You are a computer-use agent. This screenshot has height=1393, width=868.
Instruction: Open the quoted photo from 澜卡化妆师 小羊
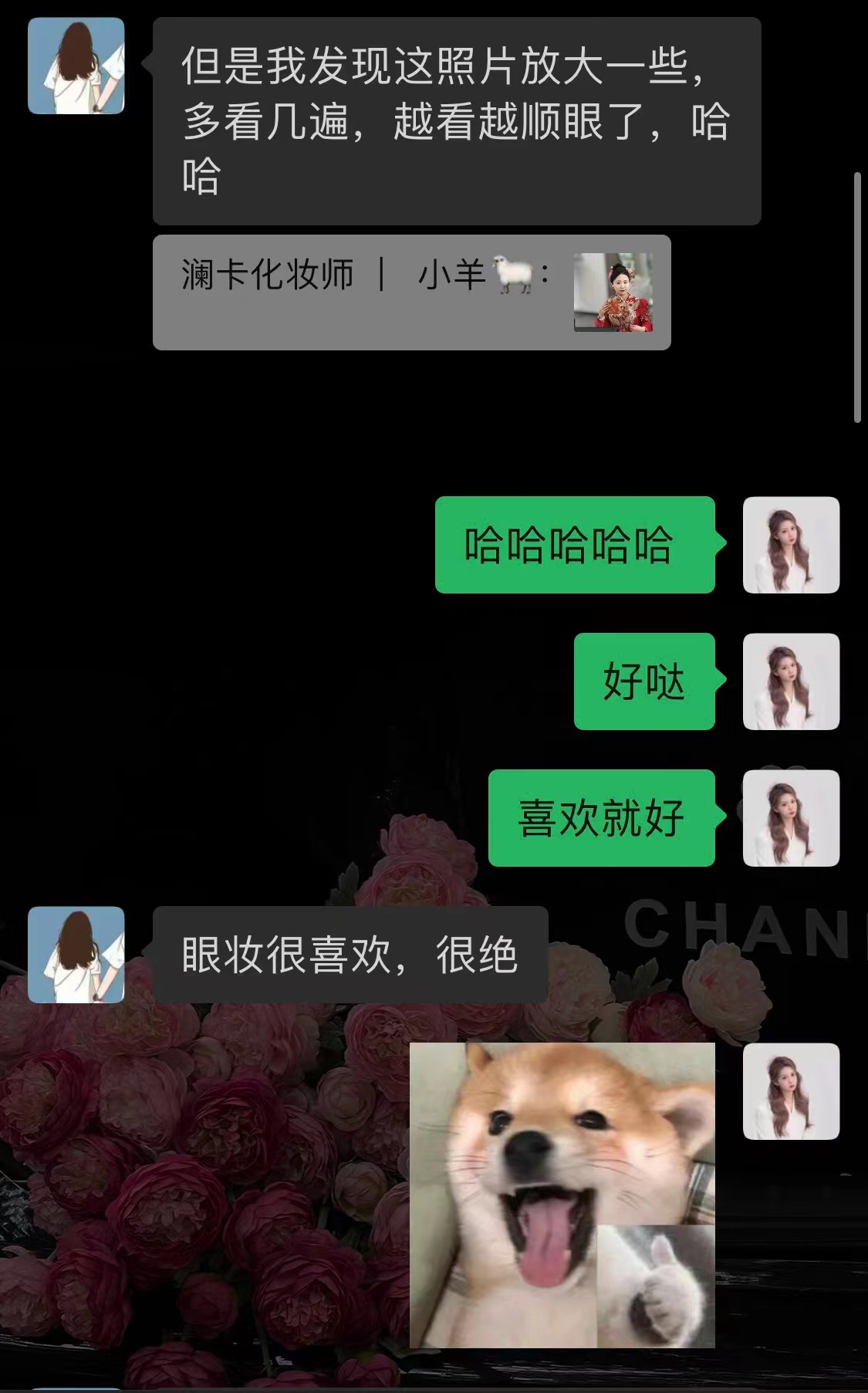pyautogui.click(x=613, y=292)
